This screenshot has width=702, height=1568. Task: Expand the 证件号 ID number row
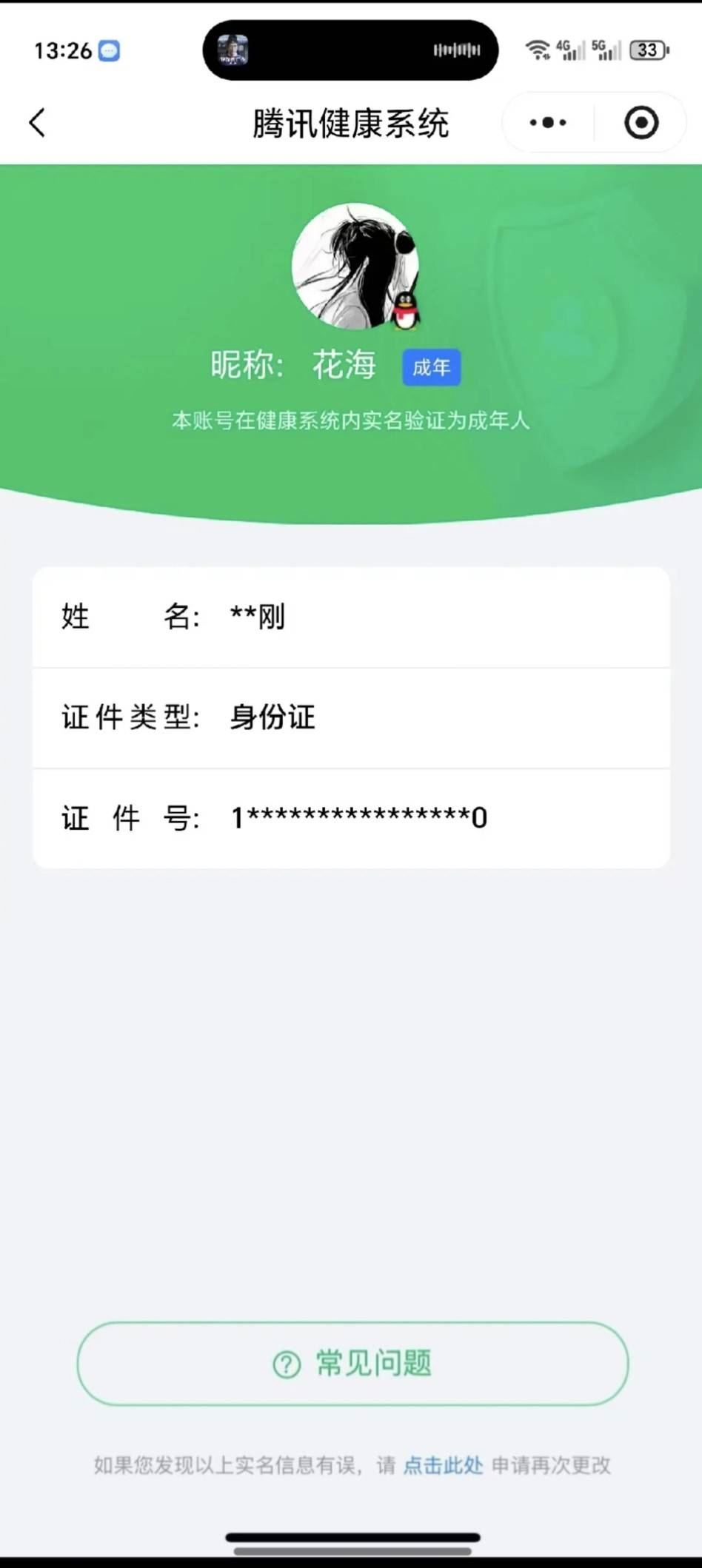point(351,817)
